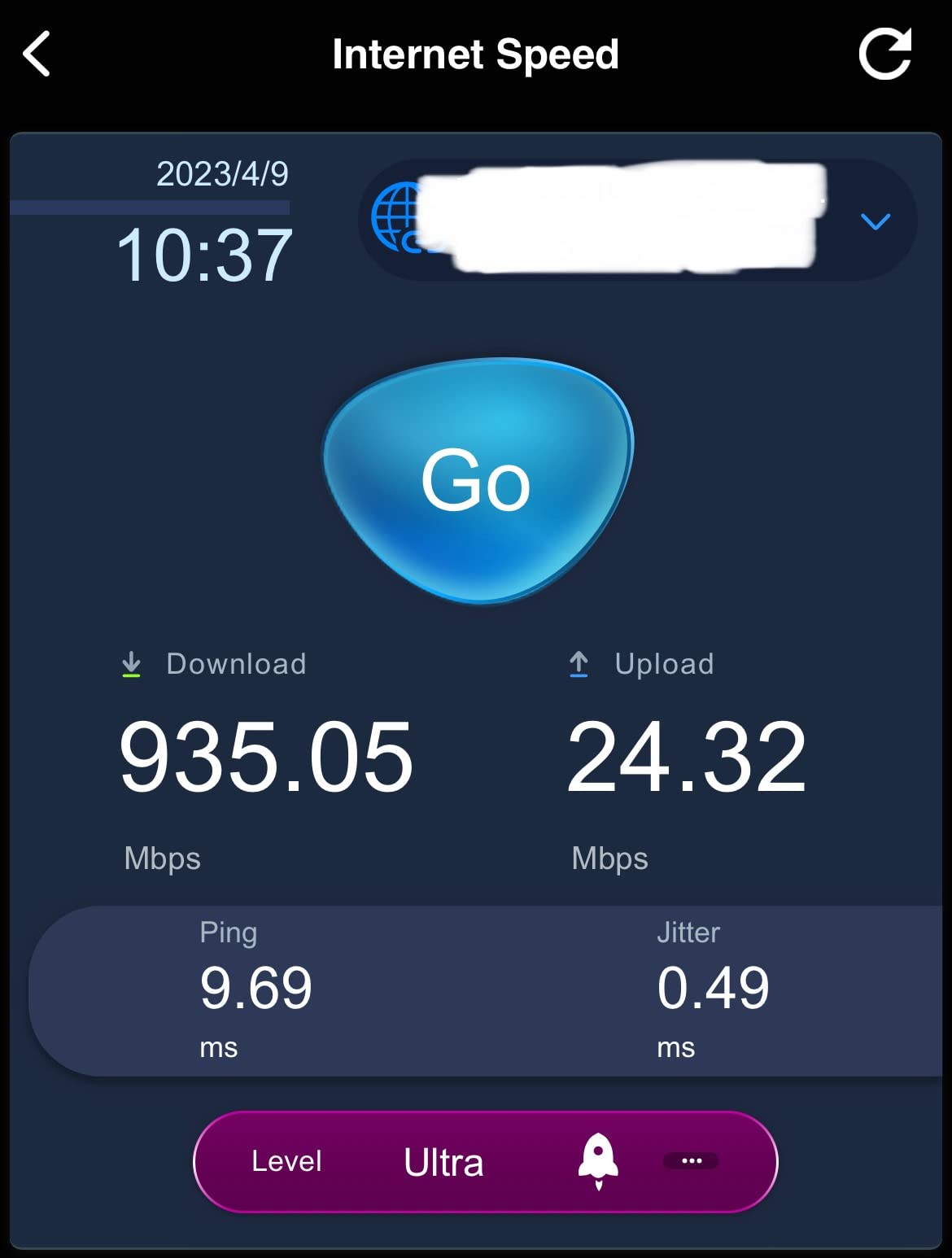
Task: Tap the globe icon next to the server name
Action: (x=397, y=220)
